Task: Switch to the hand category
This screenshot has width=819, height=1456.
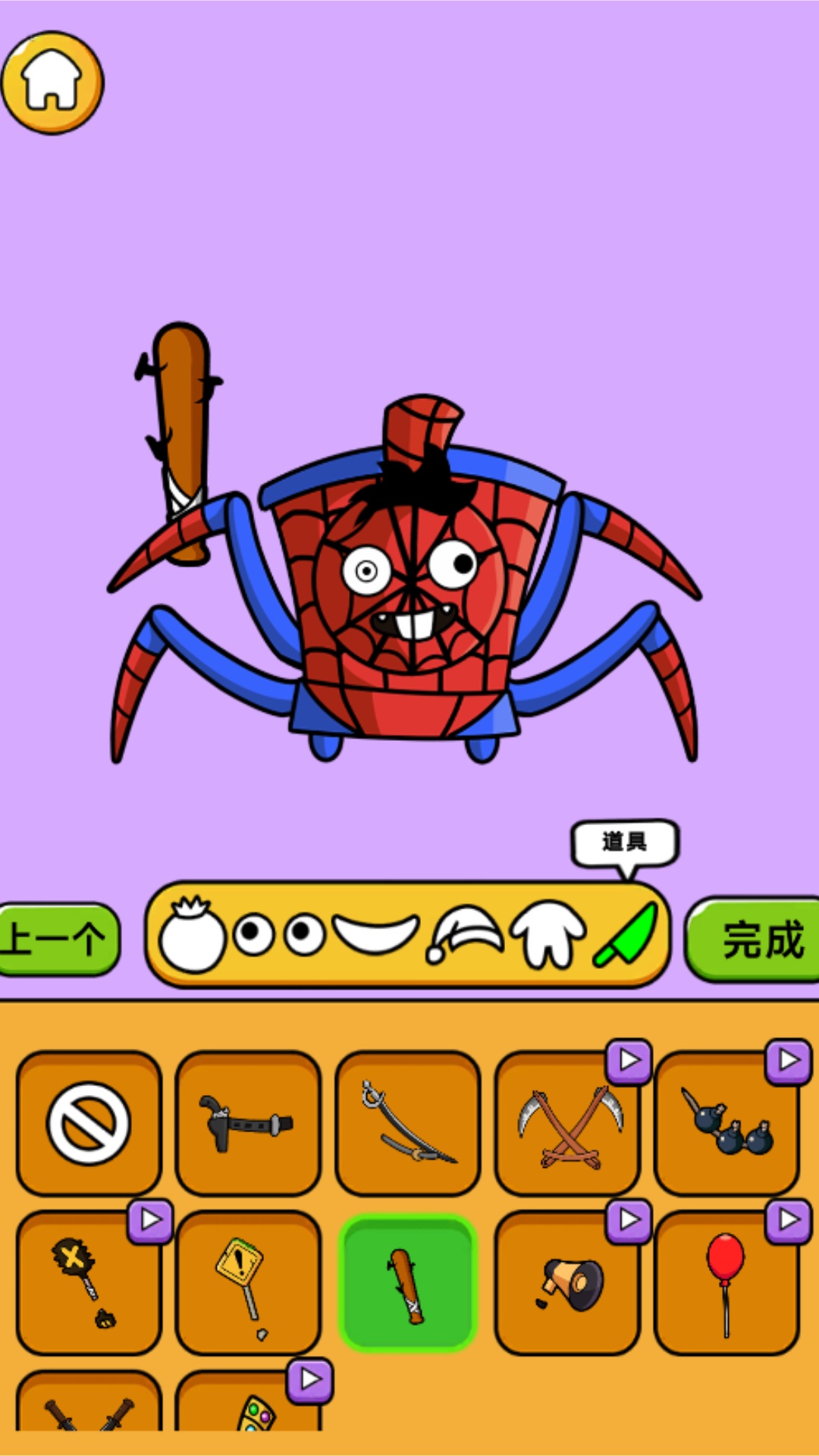Action: (x=548, y=934)
